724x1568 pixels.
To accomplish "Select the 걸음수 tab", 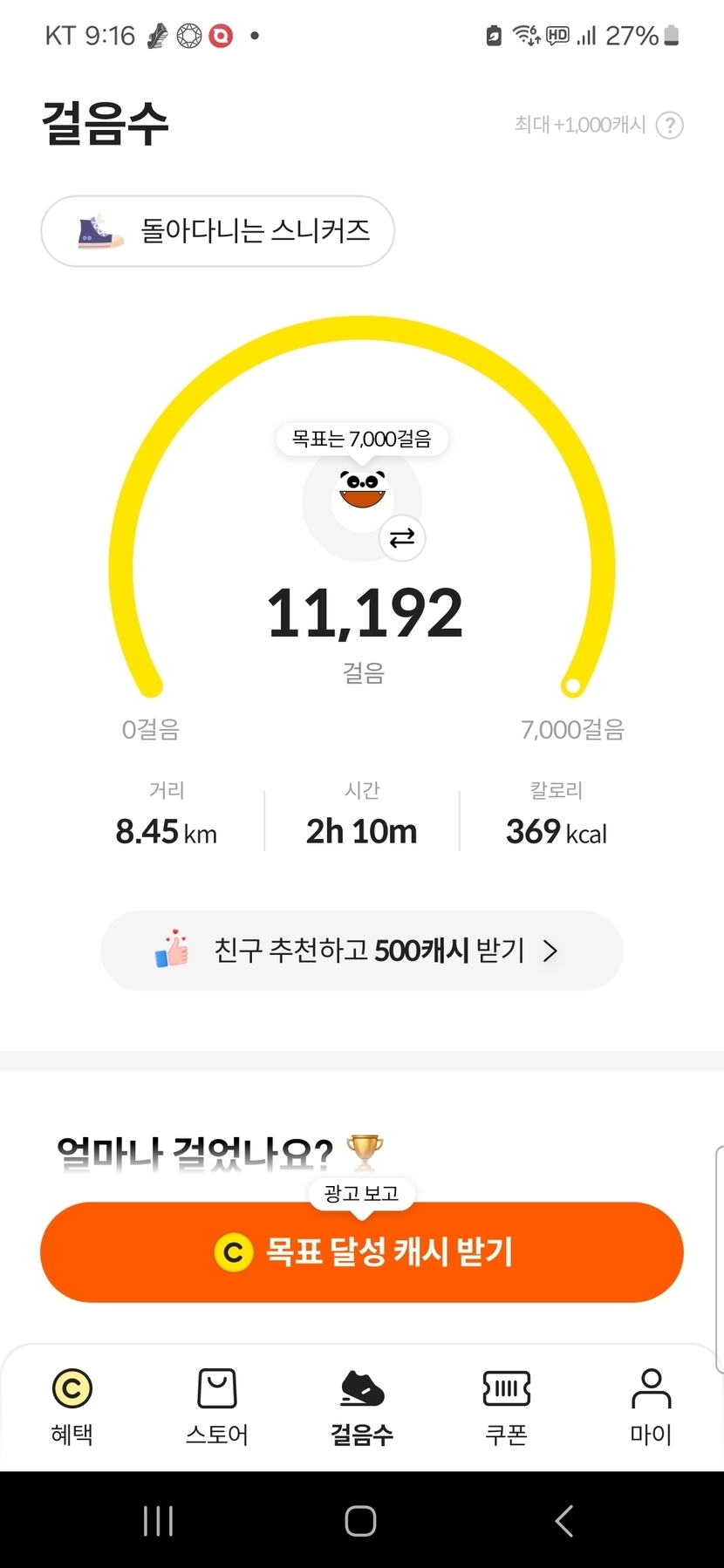I will pos(362,1406).
